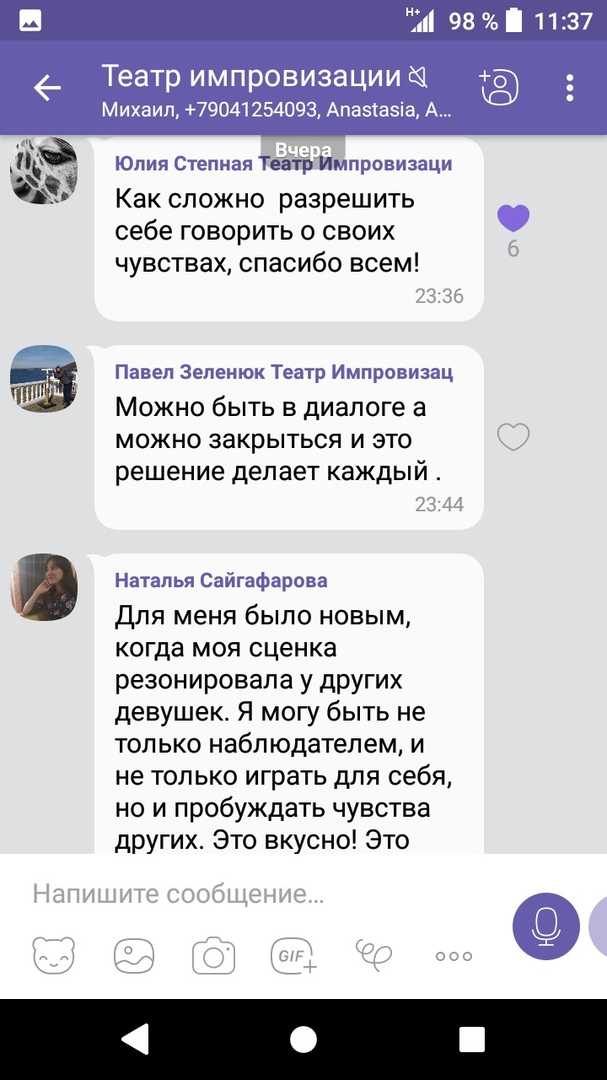Open the doodle drawing tool
The image size is (607, 1080).
tap(373, 954)
